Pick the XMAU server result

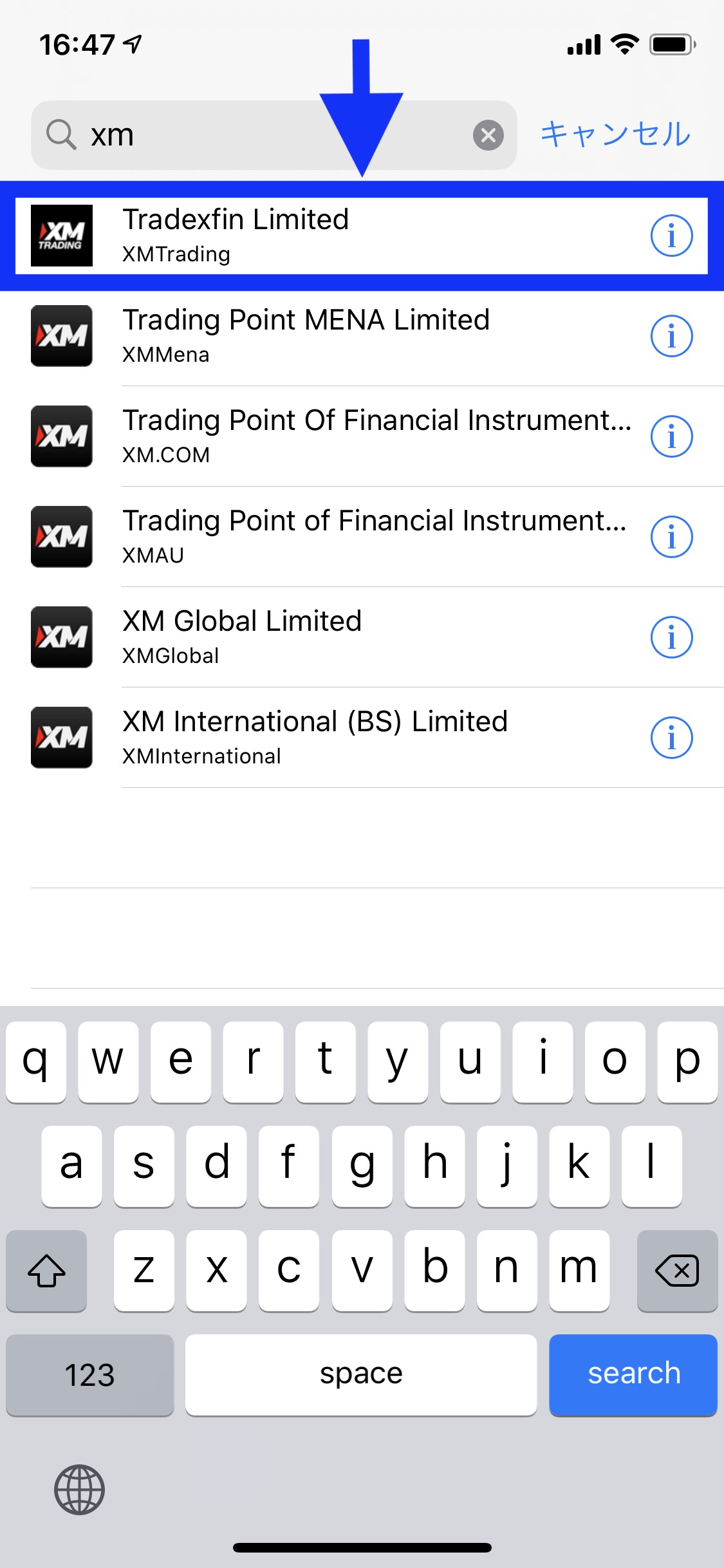pyautogui.click(x=362, y=537)
